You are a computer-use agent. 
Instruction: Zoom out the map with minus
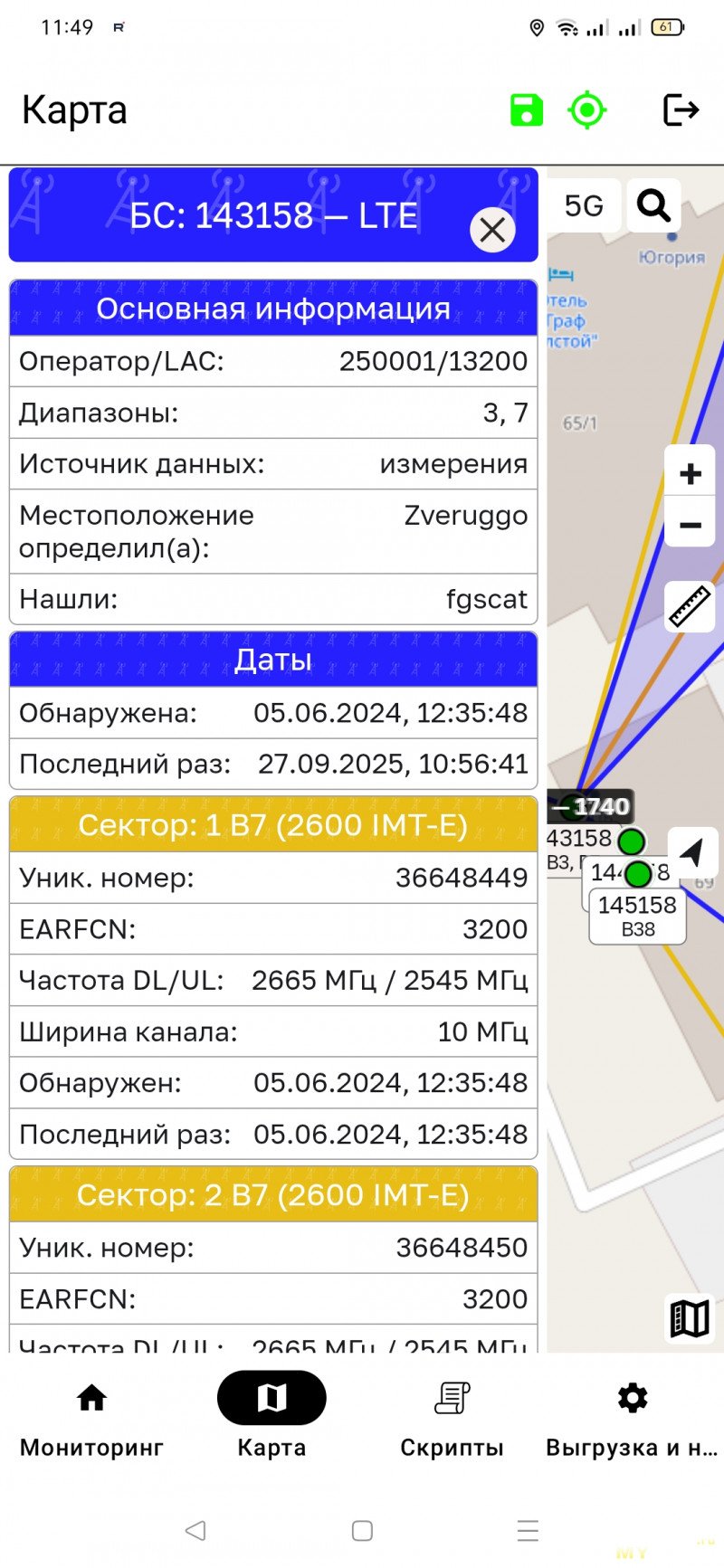(691, 525)
